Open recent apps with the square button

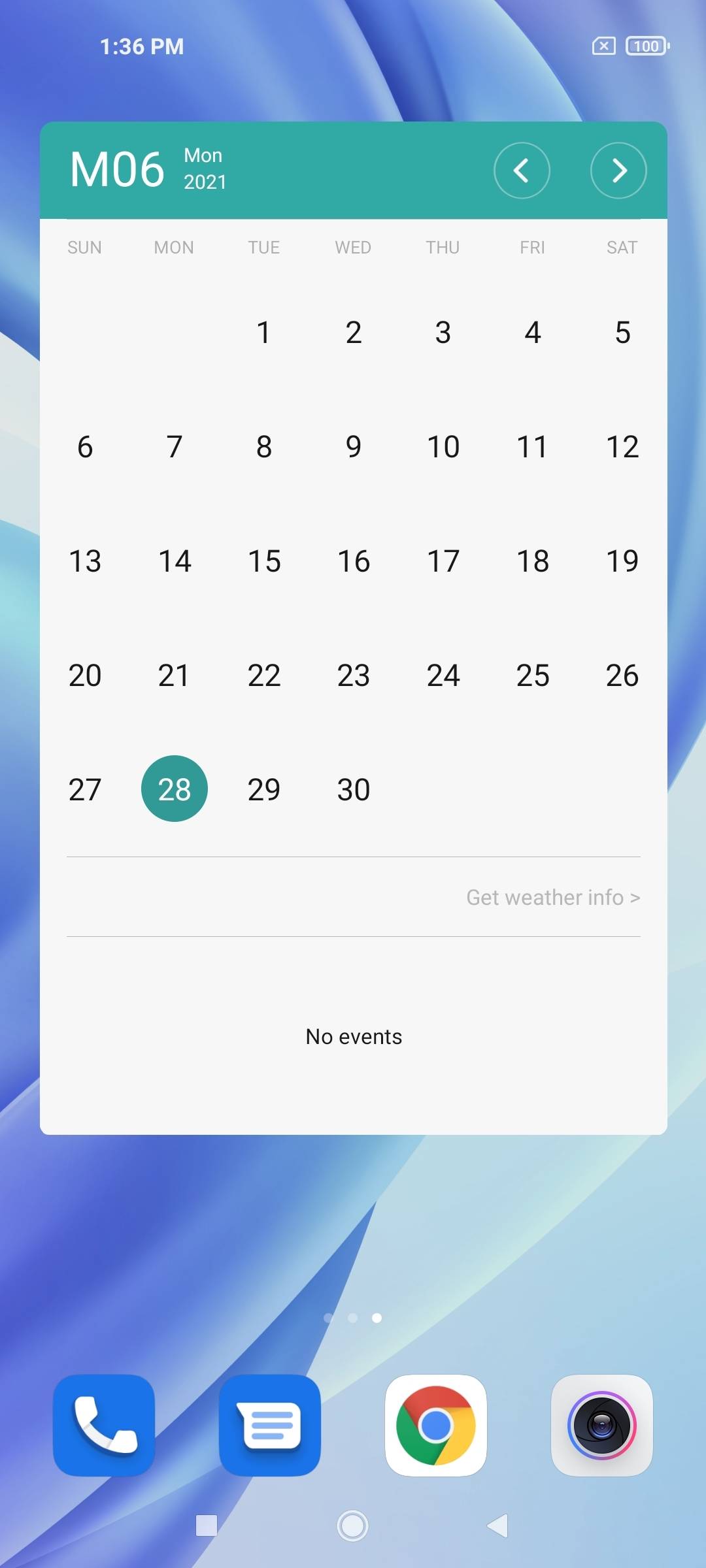[207, 1526]
